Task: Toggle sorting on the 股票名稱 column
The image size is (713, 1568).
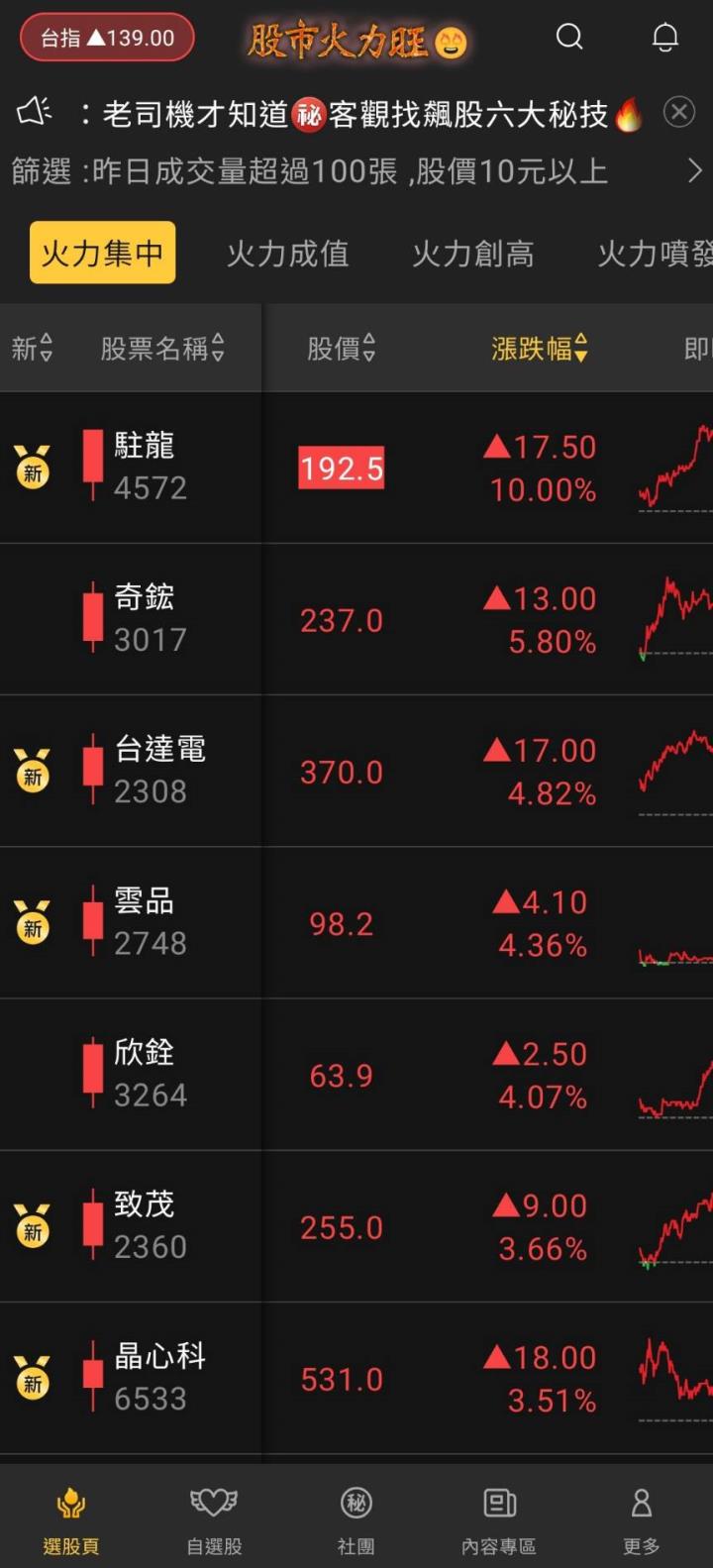Action: click(165, 349)
